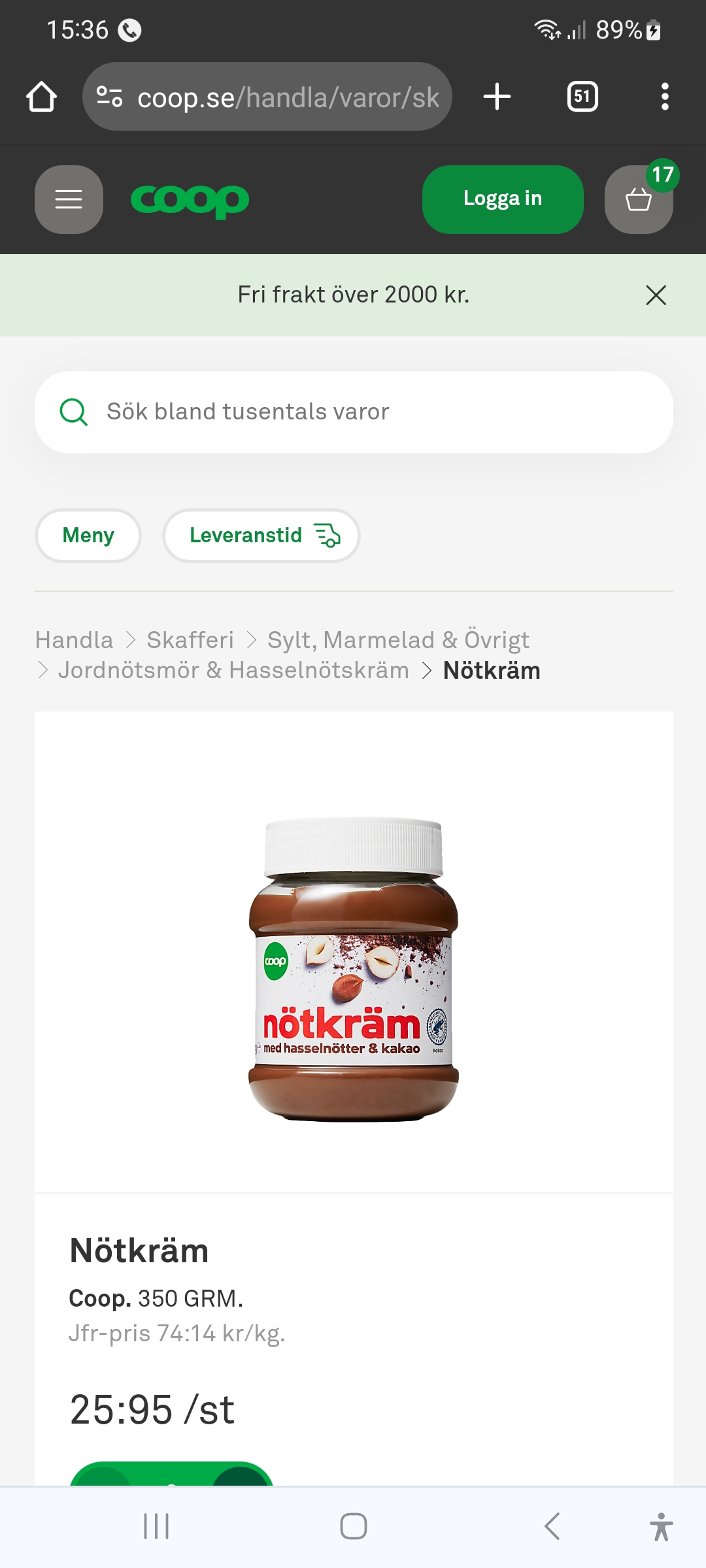
Task: Open the shopping basket with 17 items
Action: pyautogui.click(x=639, y=199)
